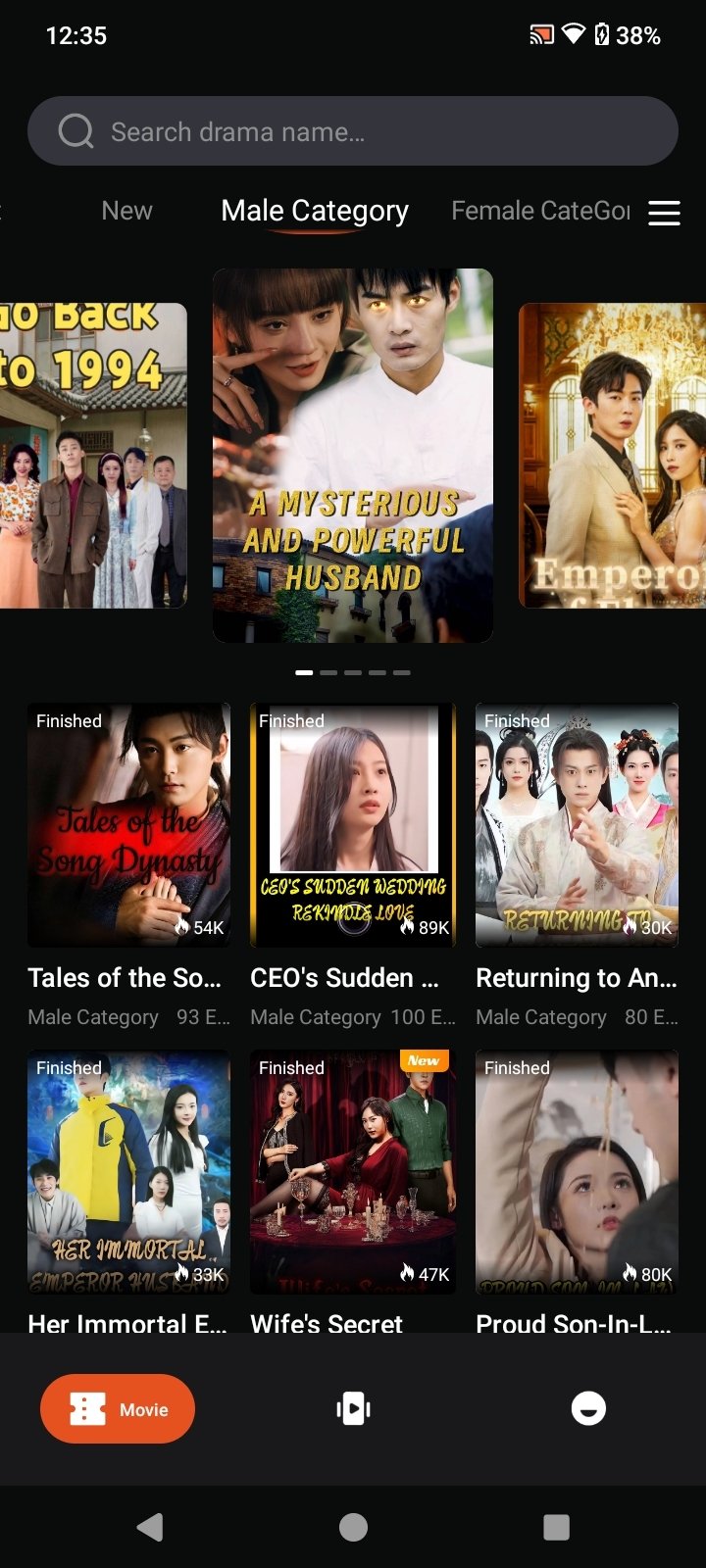Open the Returning to An... drama
This screenshot has height=1568, width=706.
point(577,825)
